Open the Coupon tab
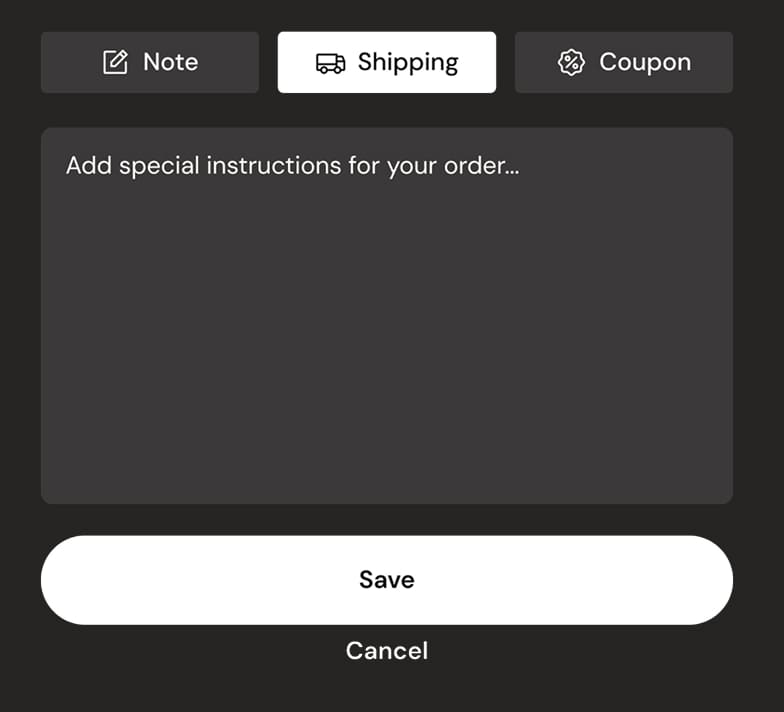Viewport: 784px width, 712px height. (623, 62)
